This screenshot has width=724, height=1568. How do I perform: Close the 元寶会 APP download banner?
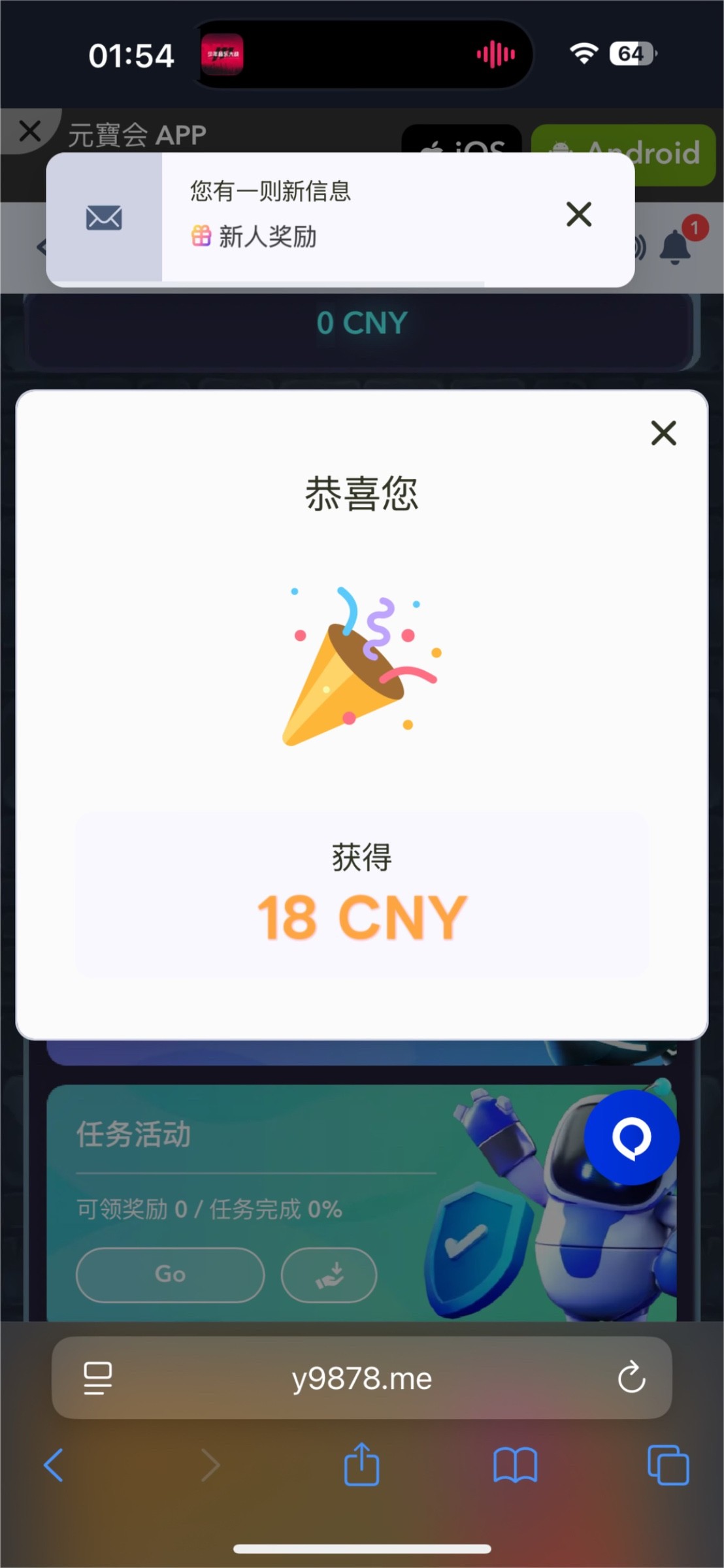click(x=29, y=131)
